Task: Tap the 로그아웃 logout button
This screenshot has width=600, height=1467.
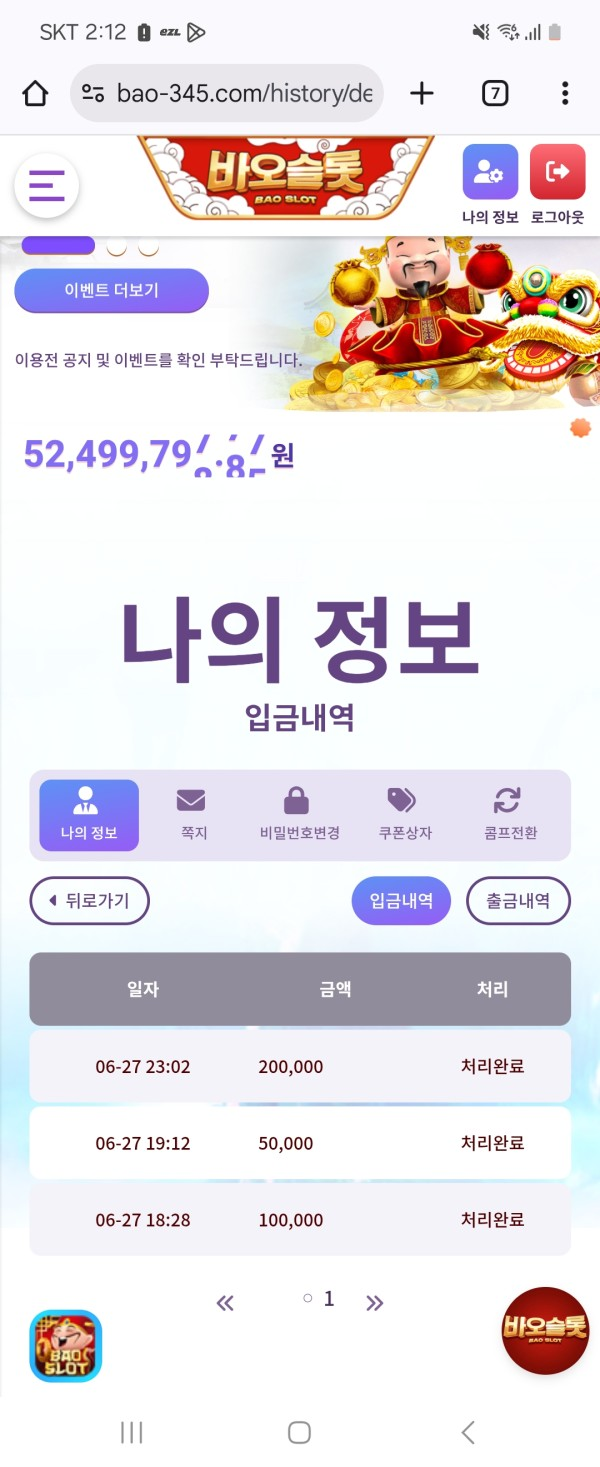Action: [557, 183]
